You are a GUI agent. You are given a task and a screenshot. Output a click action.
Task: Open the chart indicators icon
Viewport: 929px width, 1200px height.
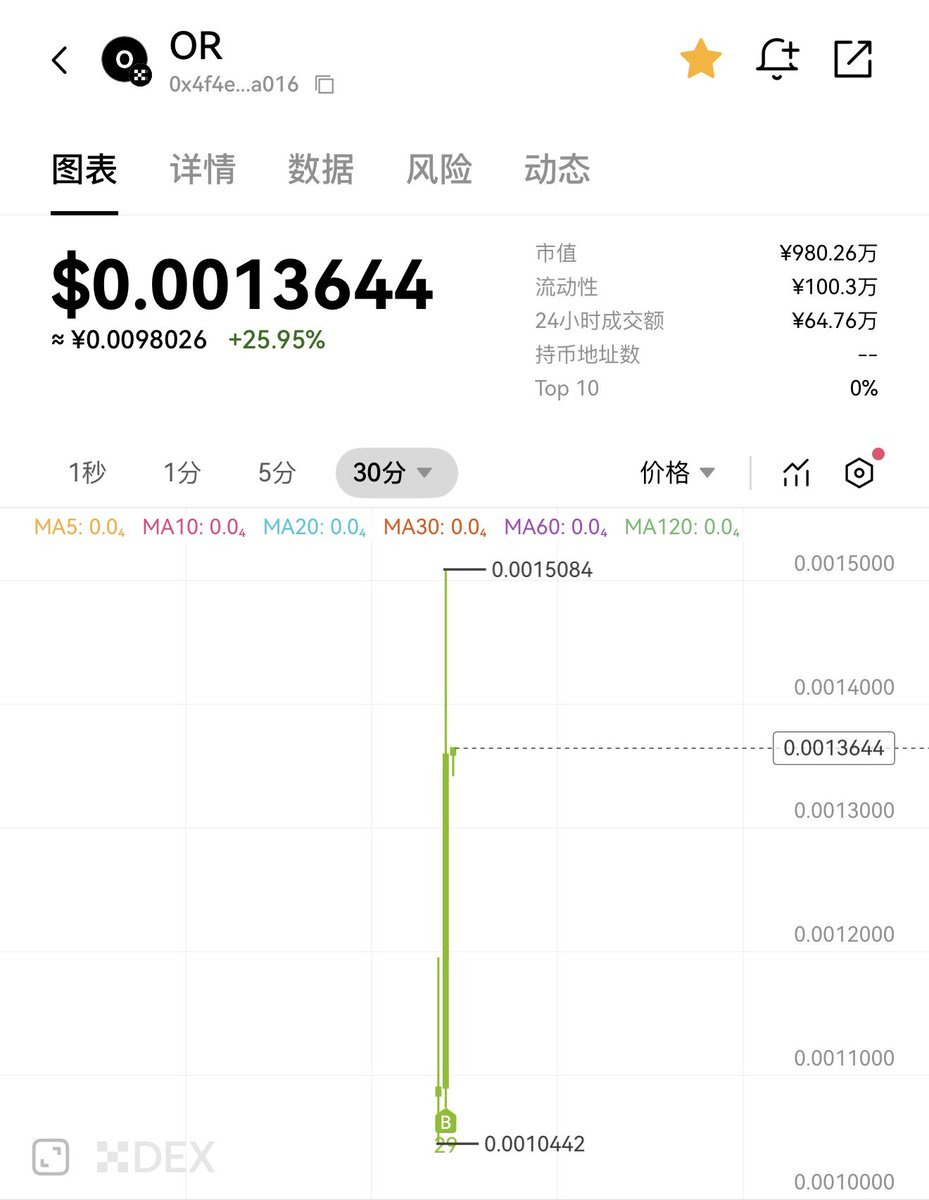pyautogui.click(x=796, y=473)
